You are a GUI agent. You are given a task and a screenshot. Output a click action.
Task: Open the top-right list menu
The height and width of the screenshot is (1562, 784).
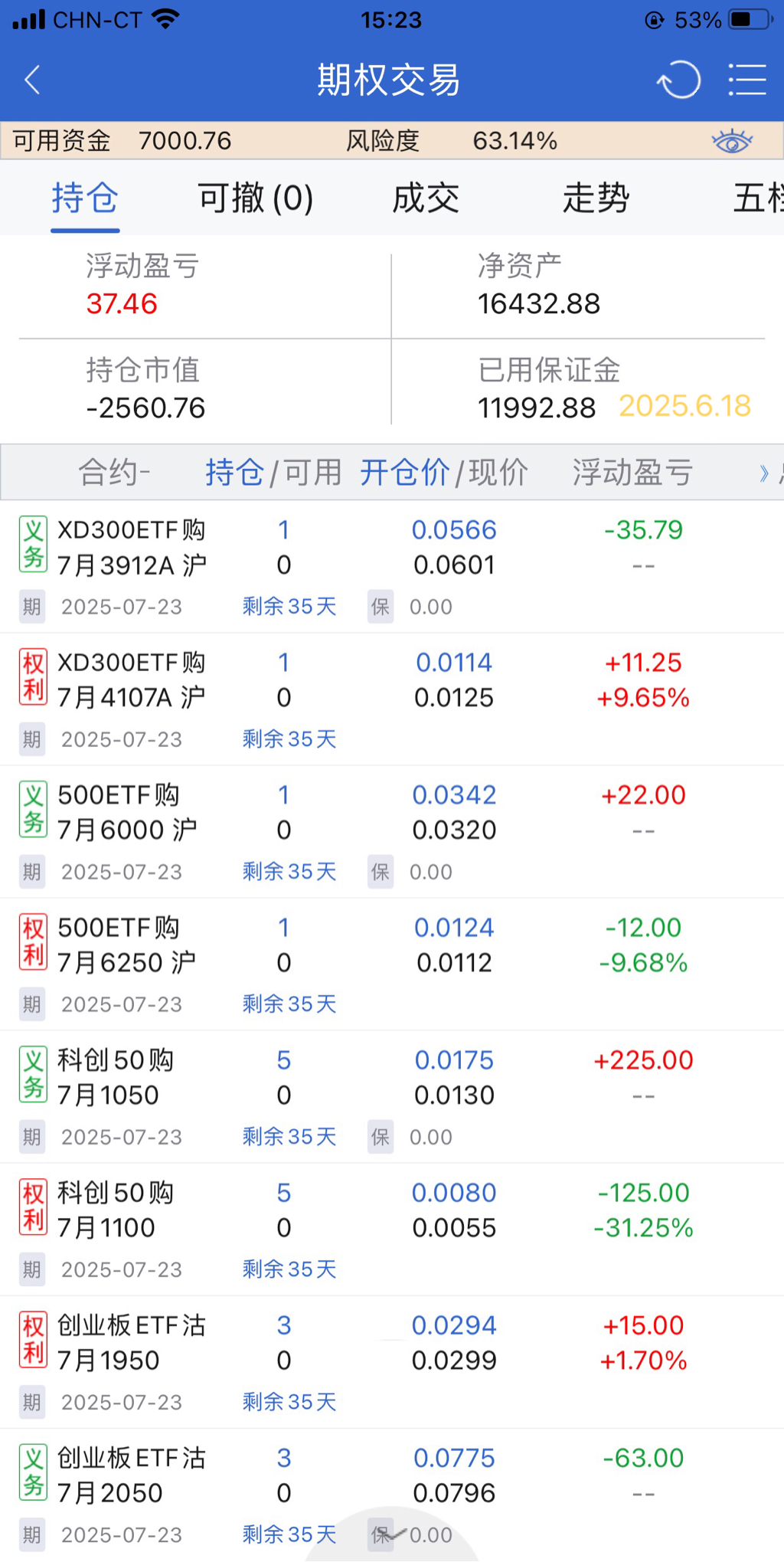coord(746,80)
